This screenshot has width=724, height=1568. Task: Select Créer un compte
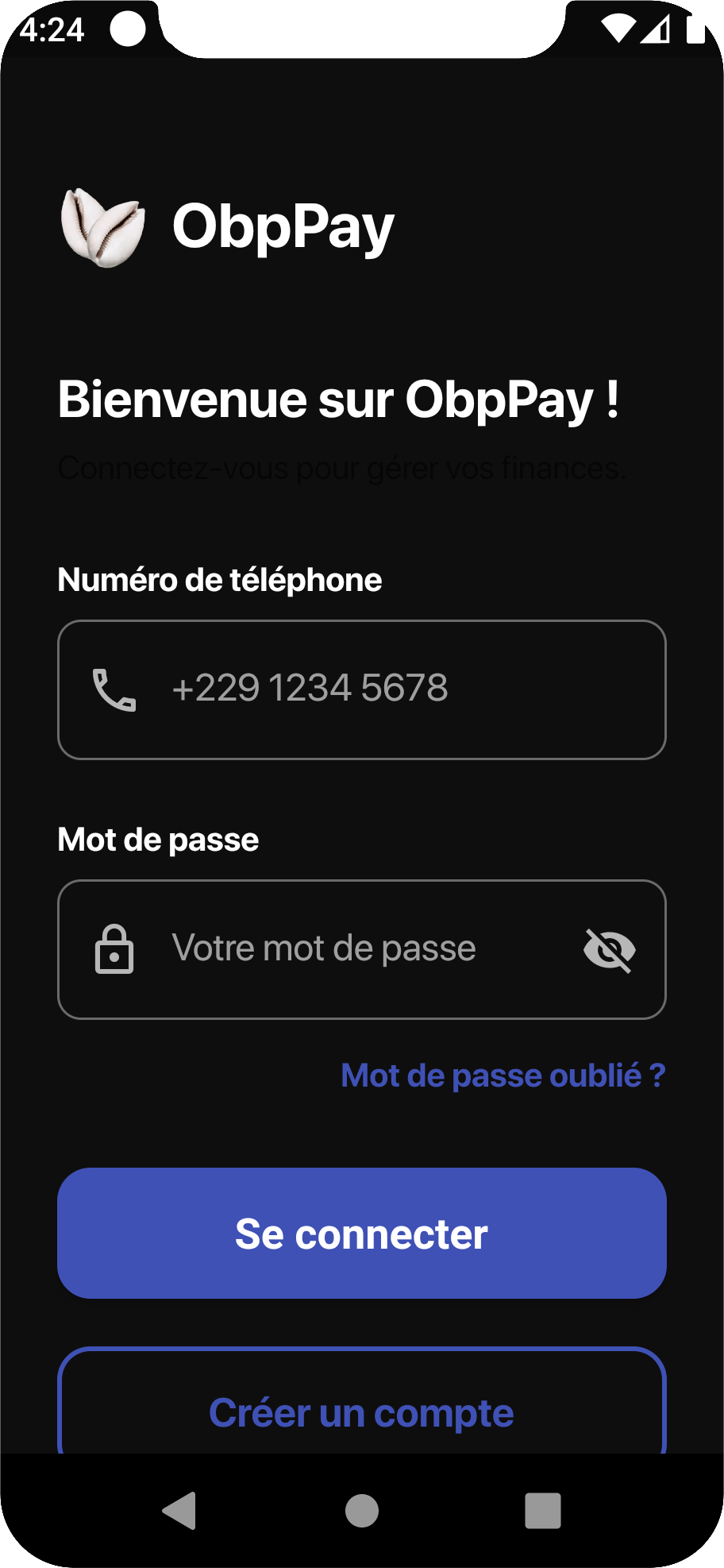tap(361, 1411)
